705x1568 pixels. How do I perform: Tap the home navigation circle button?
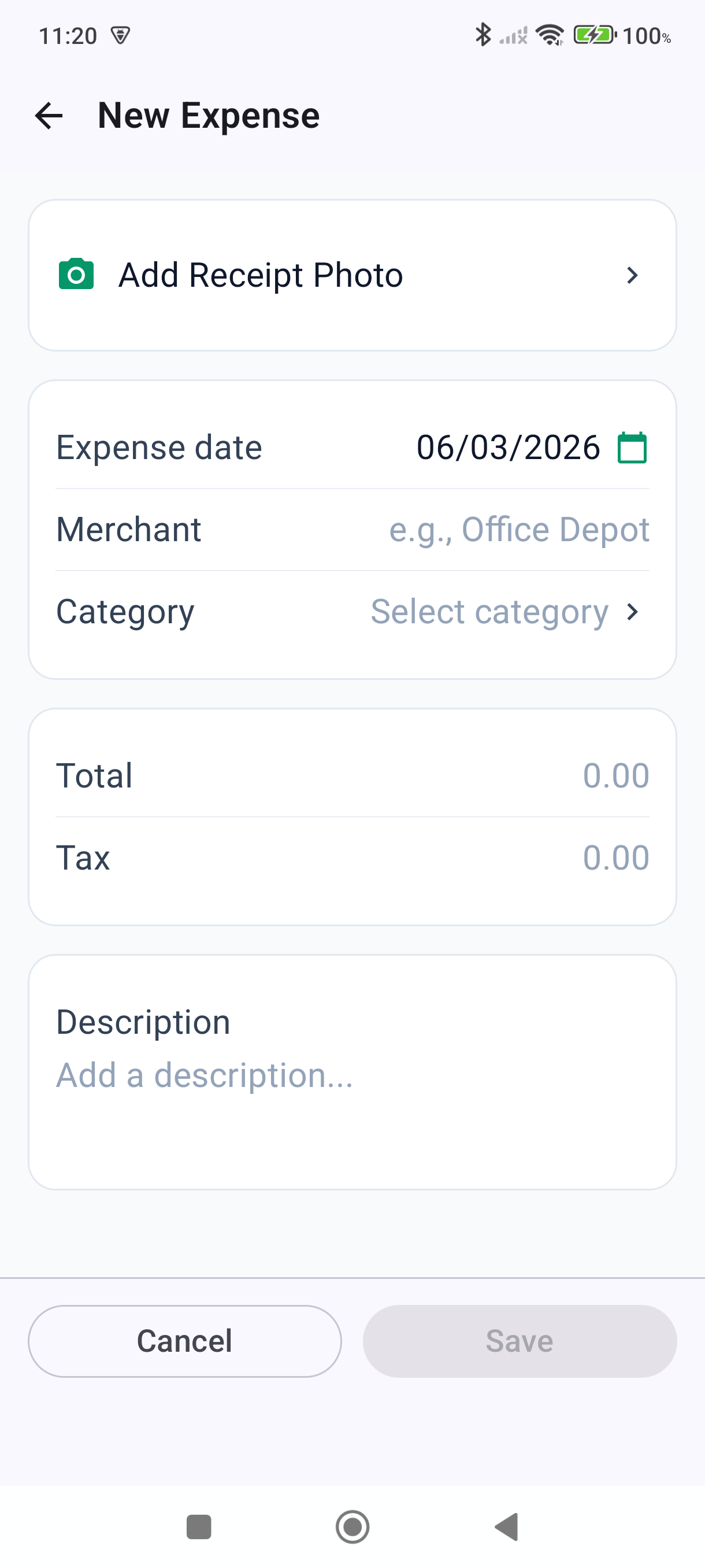pos(352,1526)
